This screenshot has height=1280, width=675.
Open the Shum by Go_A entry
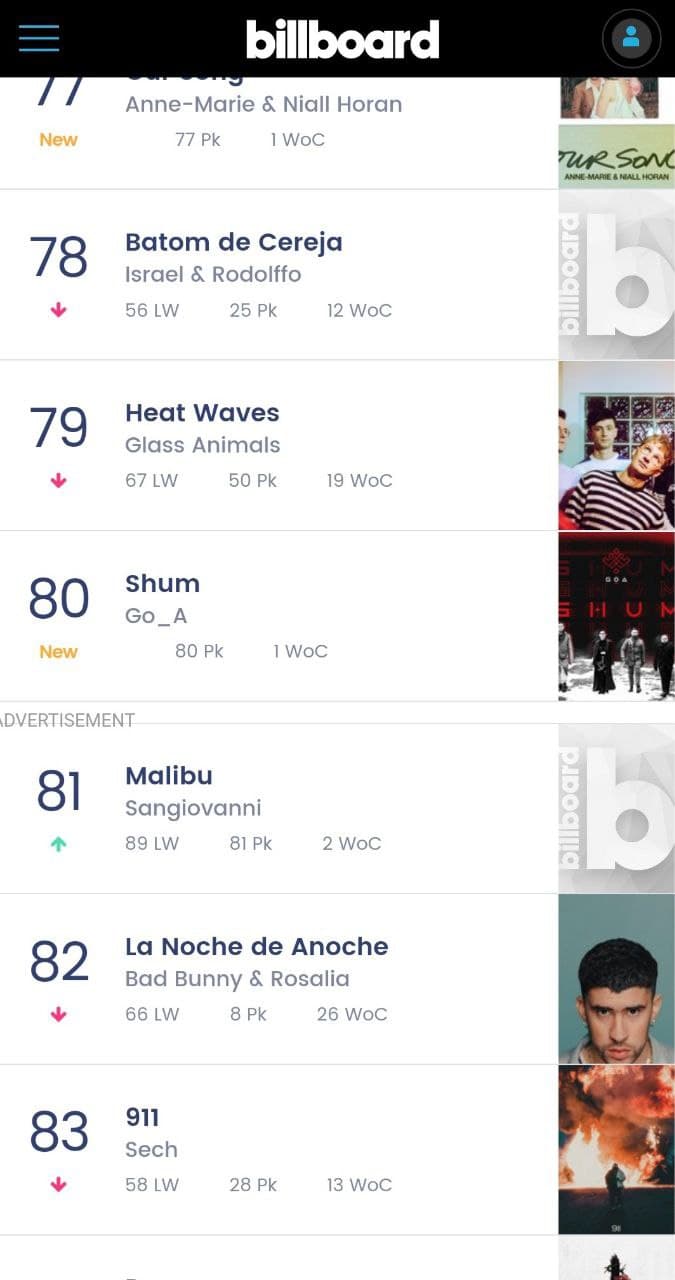tap(162, 584)
